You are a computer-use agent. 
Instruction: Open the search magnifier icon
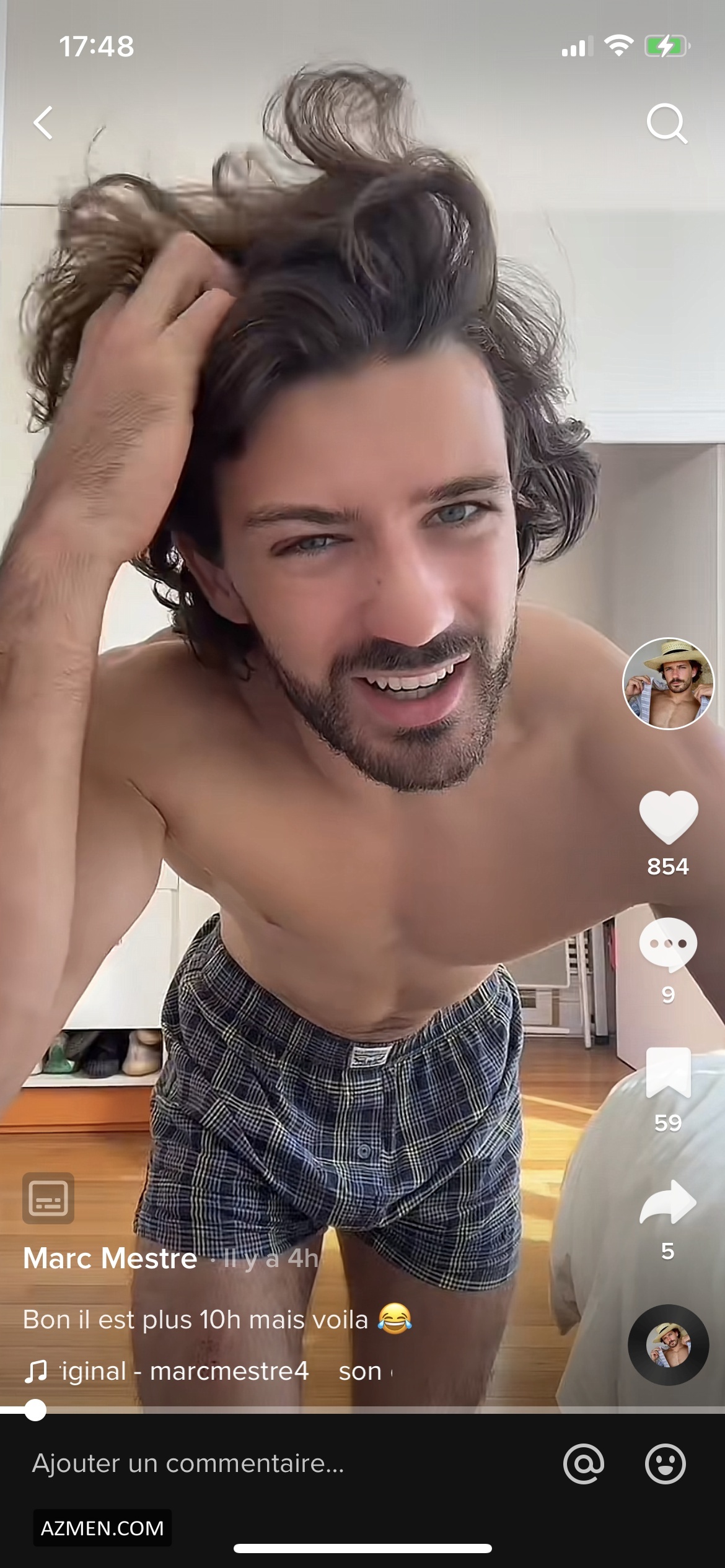[667, 123]
